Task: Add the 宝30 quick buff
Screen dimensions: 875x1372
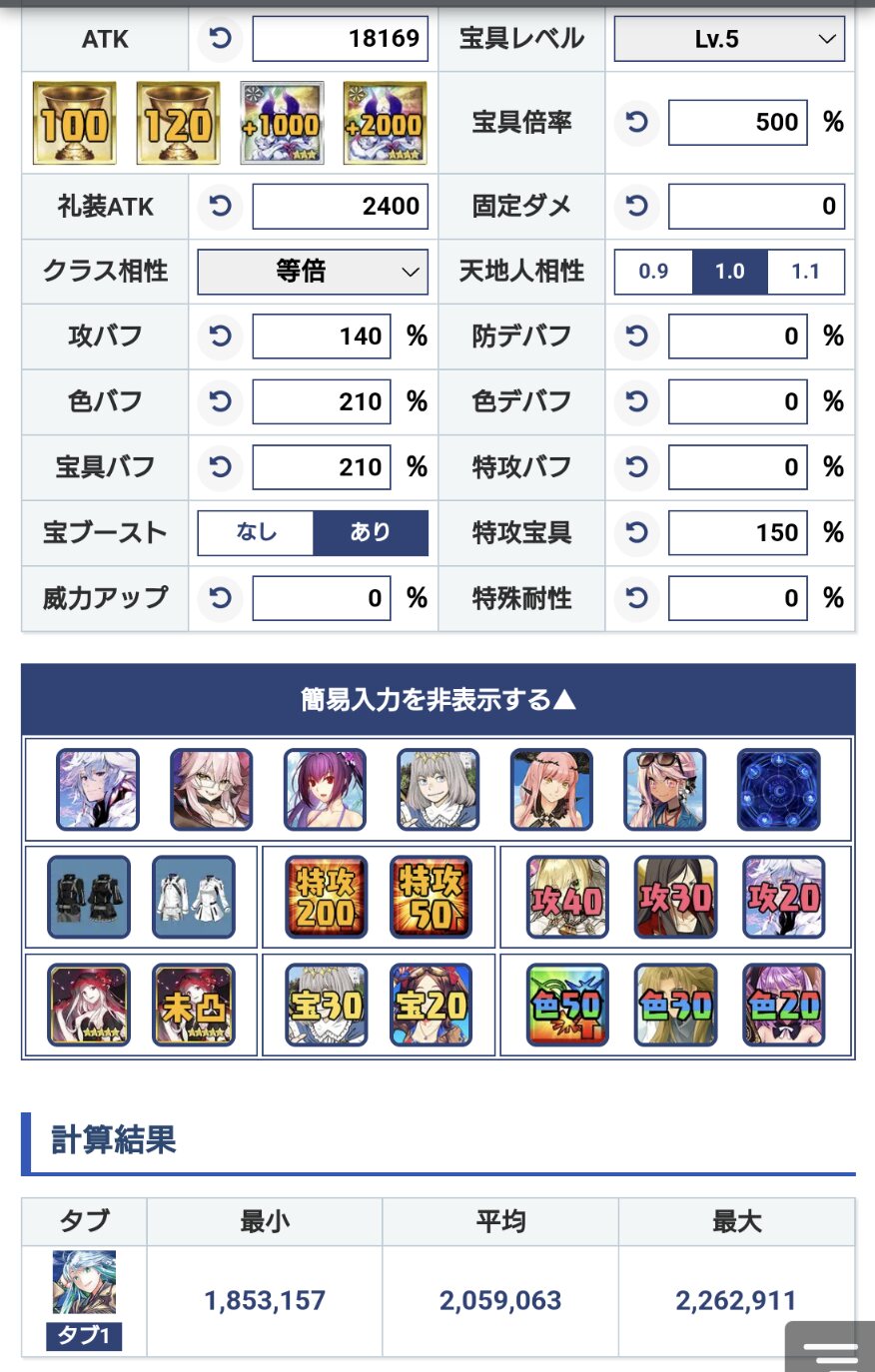Action: point(327,1005)
